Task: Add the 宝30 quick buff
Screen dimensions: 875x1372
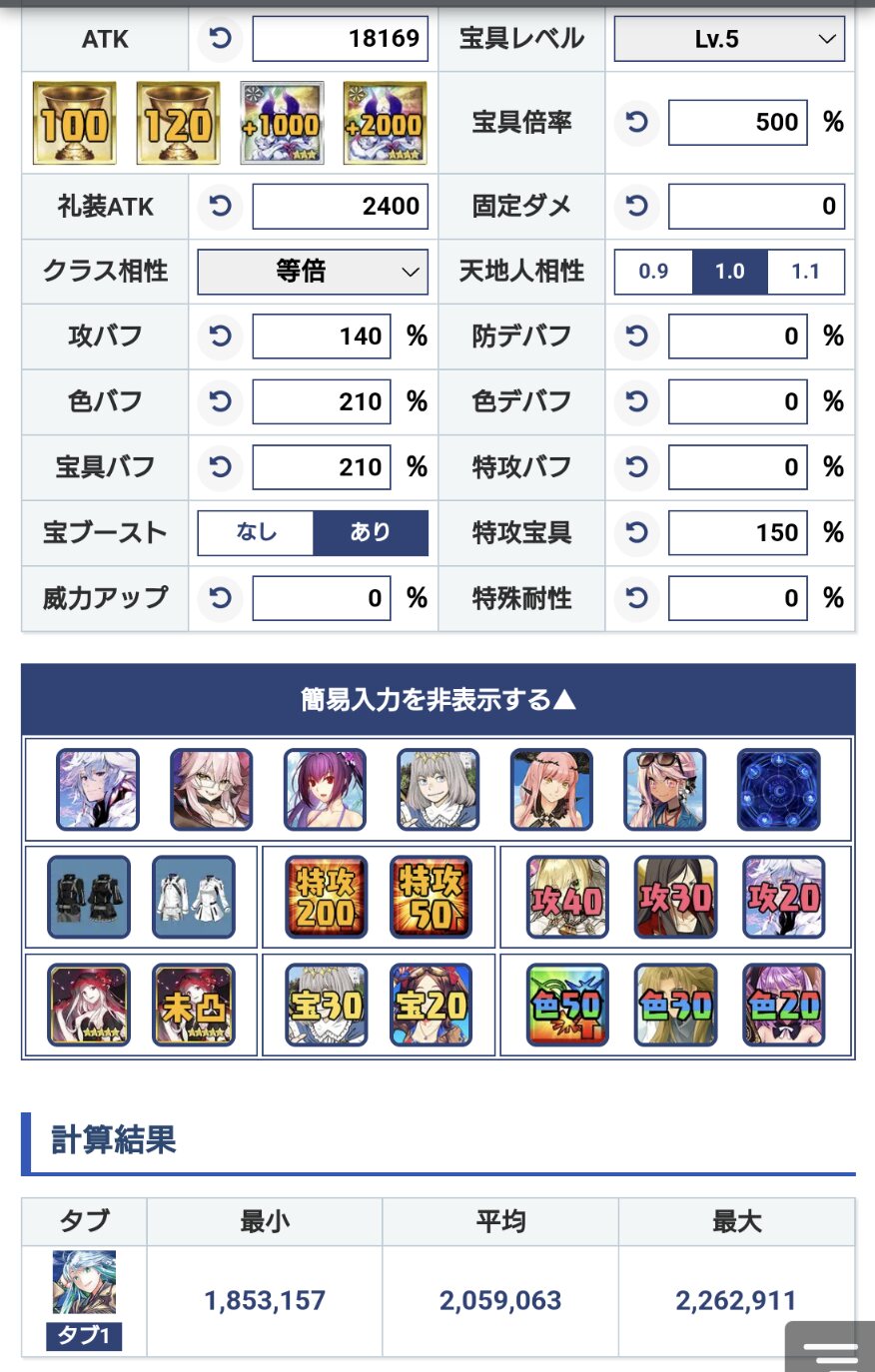Action: point(327,1005)
